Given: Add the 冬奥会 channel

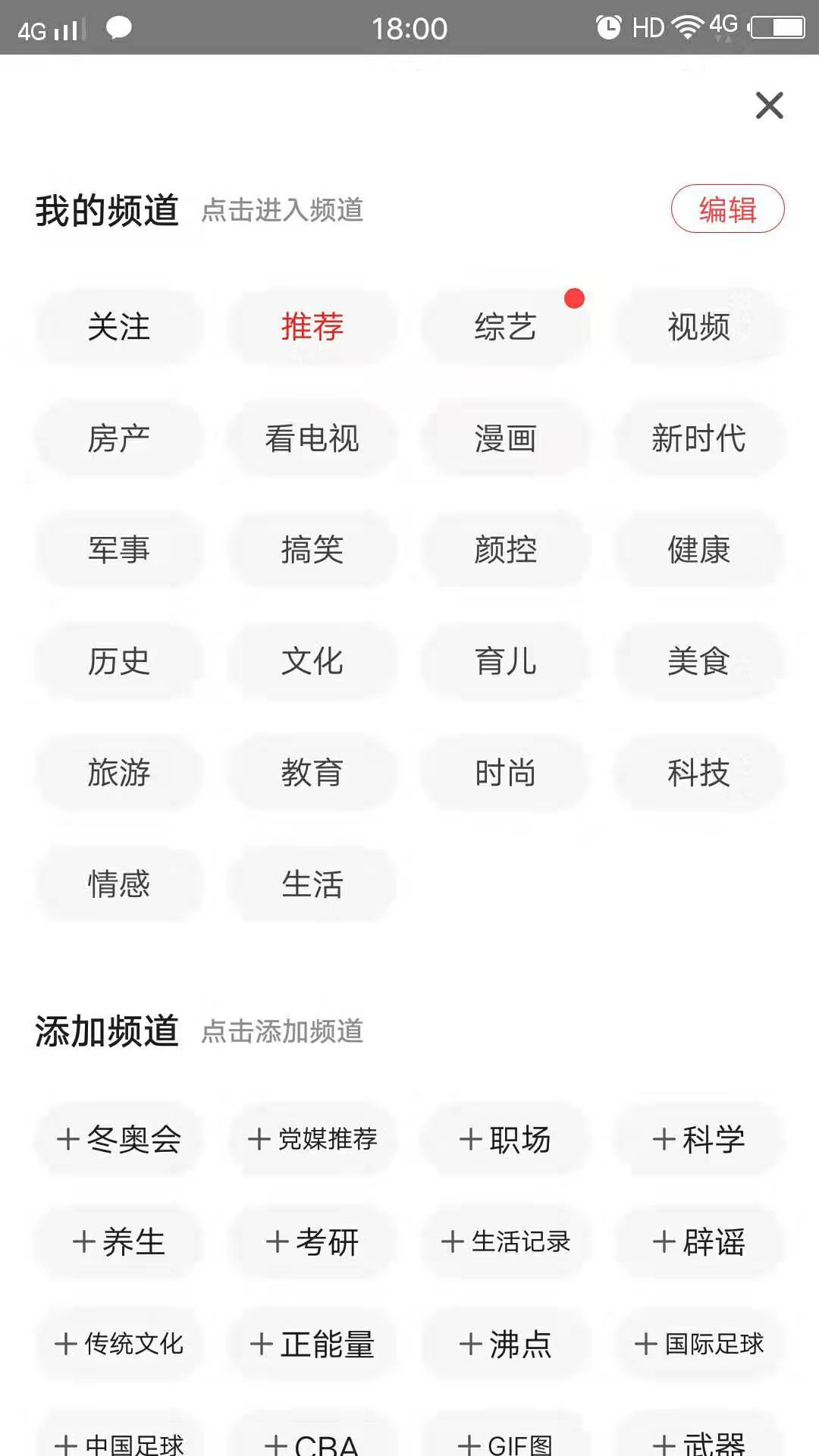Looking at the screenshot, I should click(x=118, y=1139).
